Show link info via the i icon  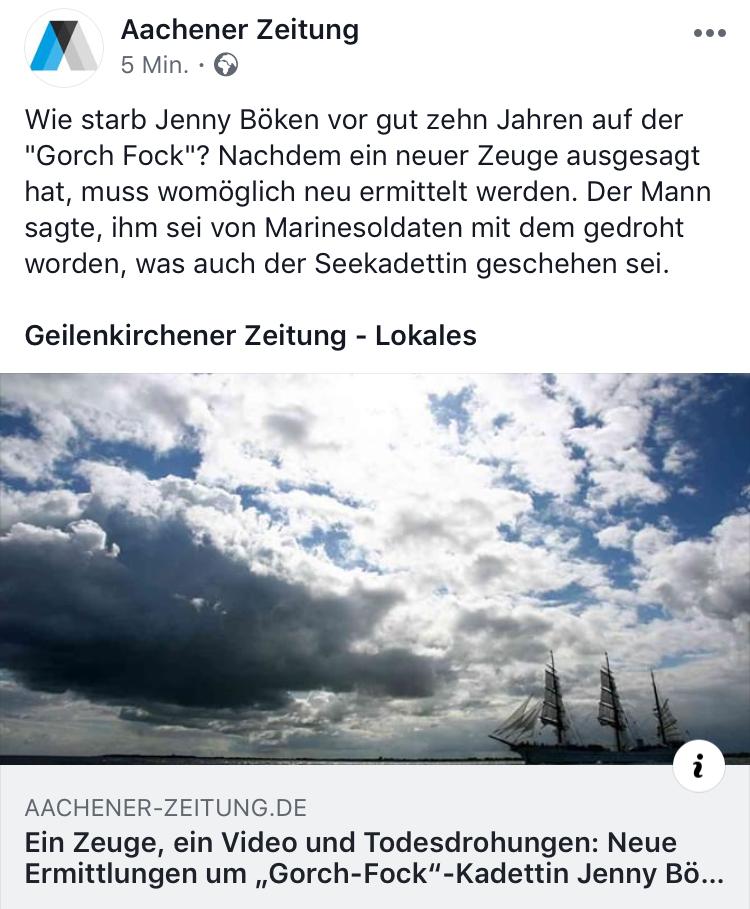pyautogui.click(x=698, y=767)
